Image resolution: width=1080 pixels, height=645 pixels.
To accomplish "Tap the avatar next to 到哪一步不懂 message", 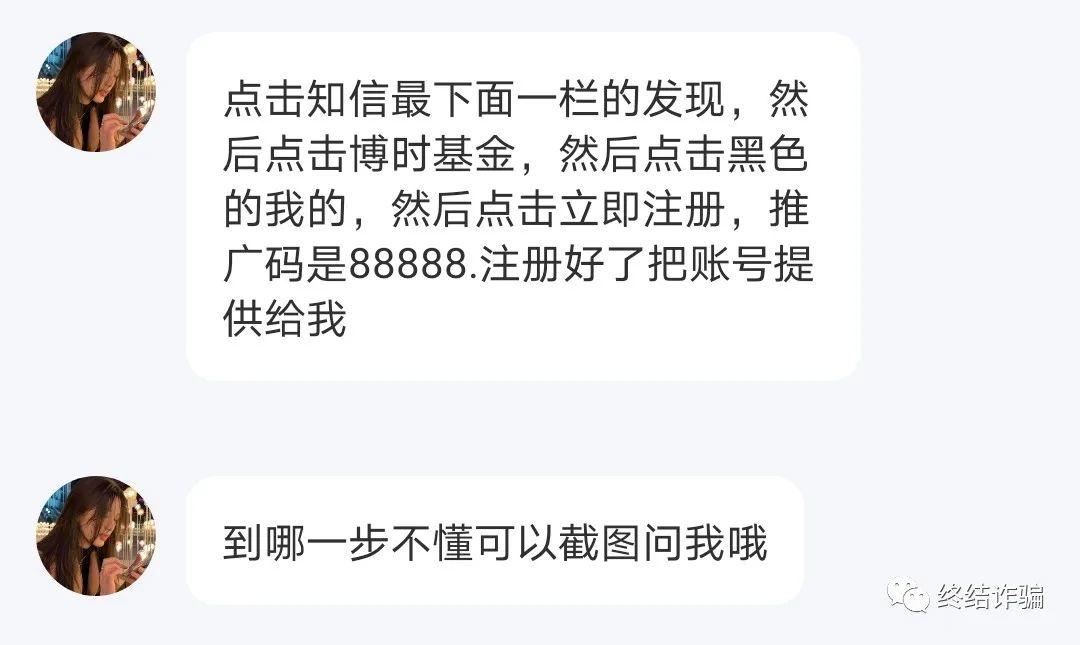I will point(96,536).
